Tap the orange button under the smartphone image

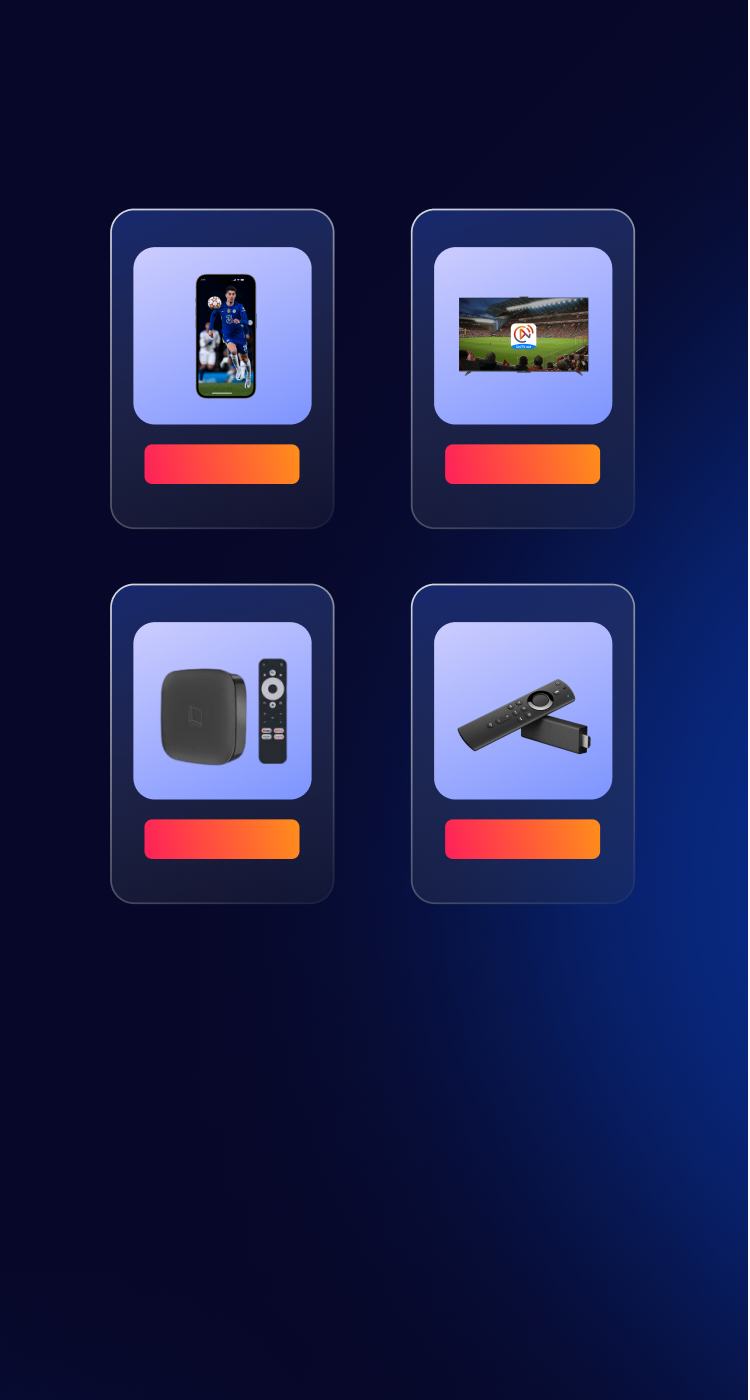point(222,464)
